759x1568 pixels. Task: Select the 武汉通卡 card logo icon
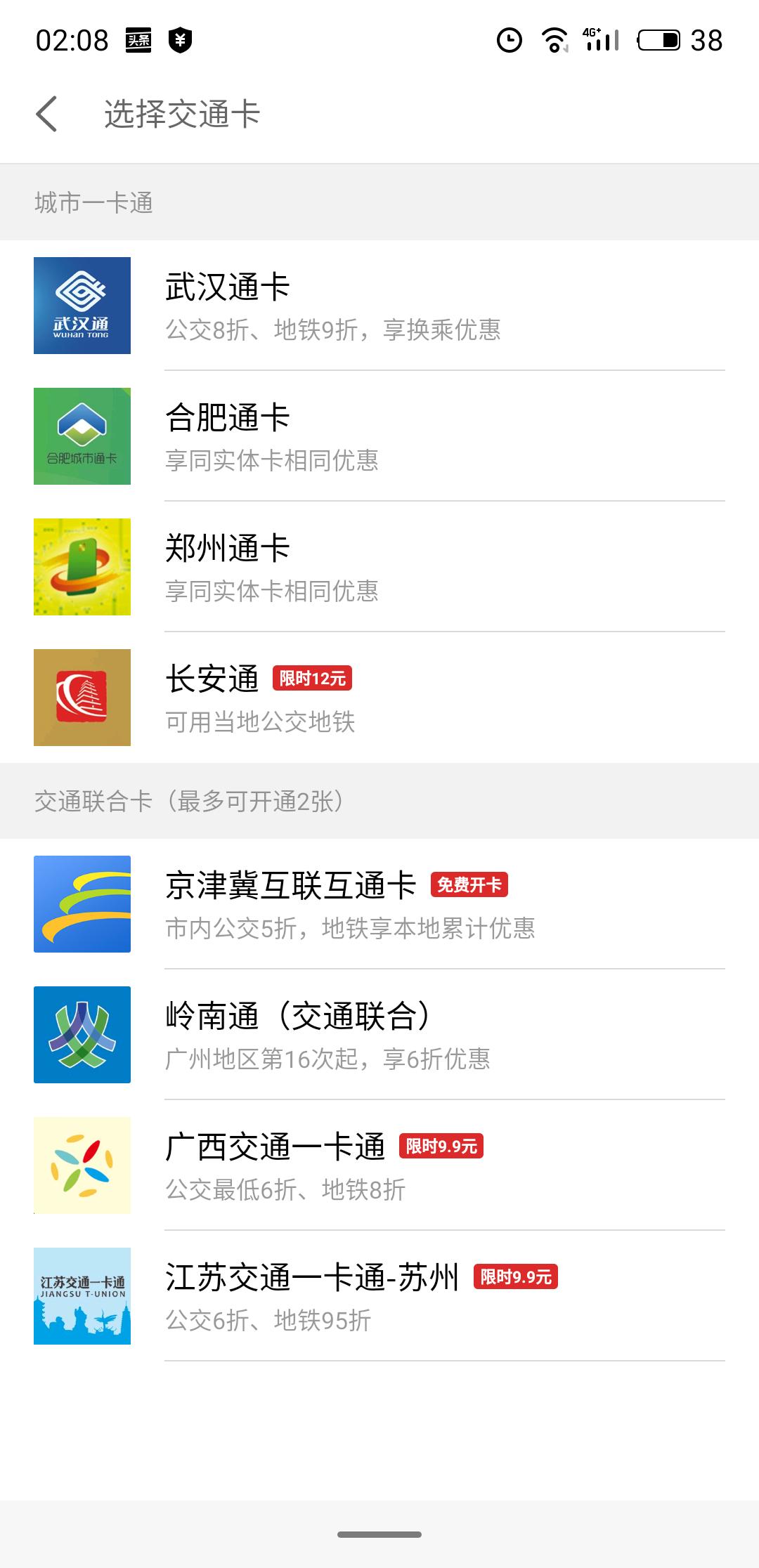82,305
